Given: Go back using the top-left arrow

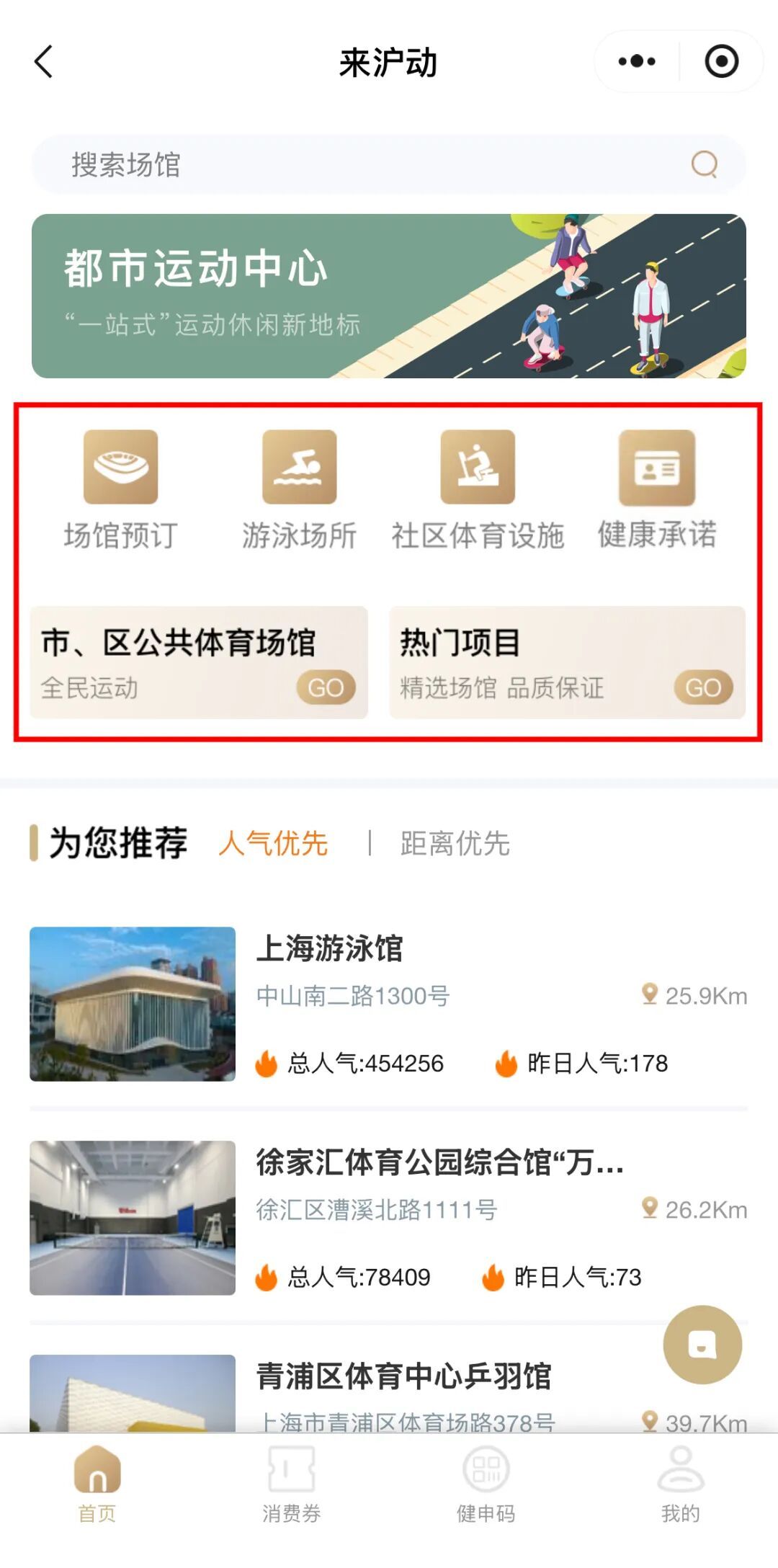Looking at the screenshot, I should pos(45,62).
